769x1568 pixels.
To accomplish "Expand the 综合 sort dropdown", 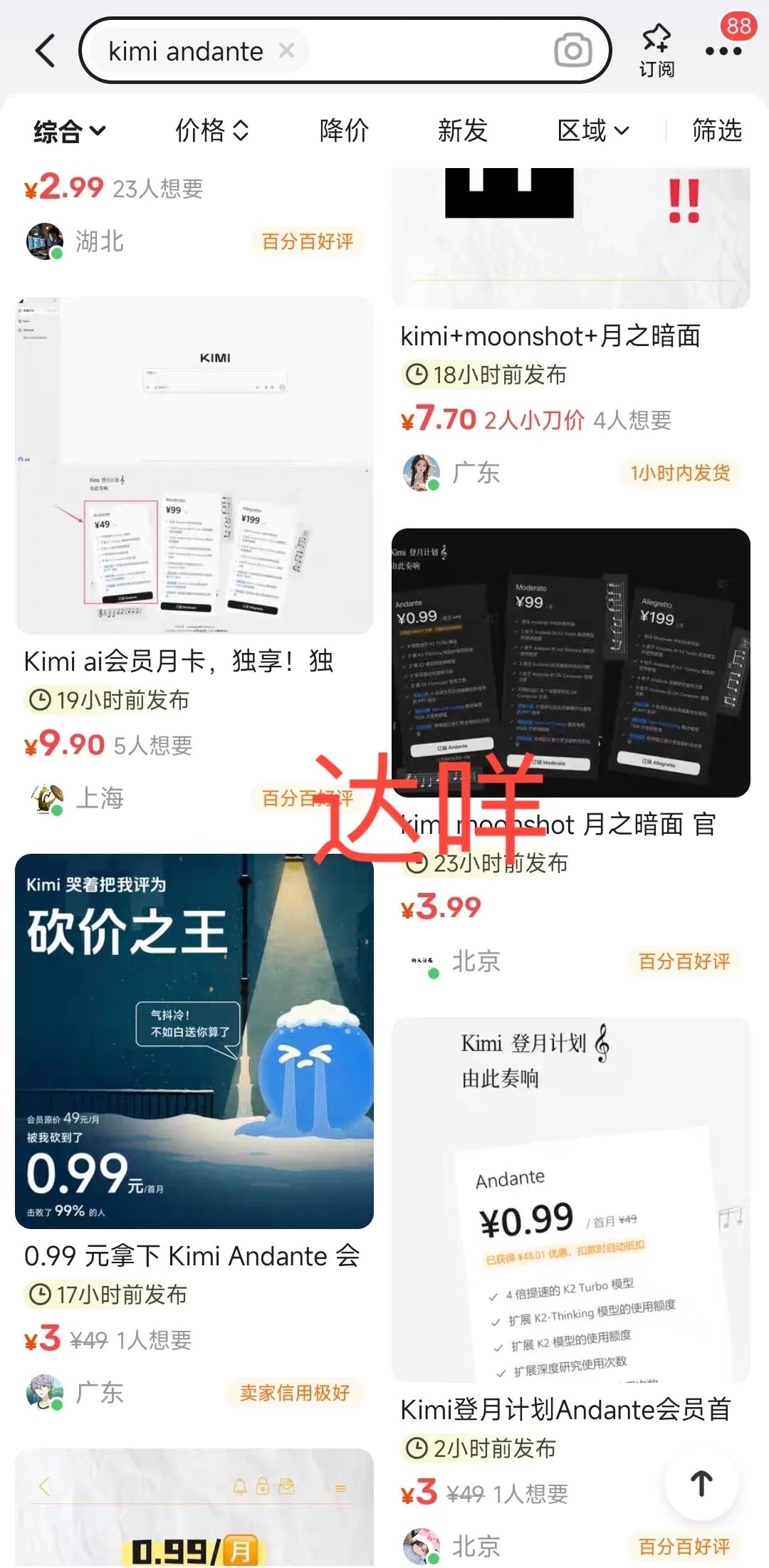I will [69, 131].
